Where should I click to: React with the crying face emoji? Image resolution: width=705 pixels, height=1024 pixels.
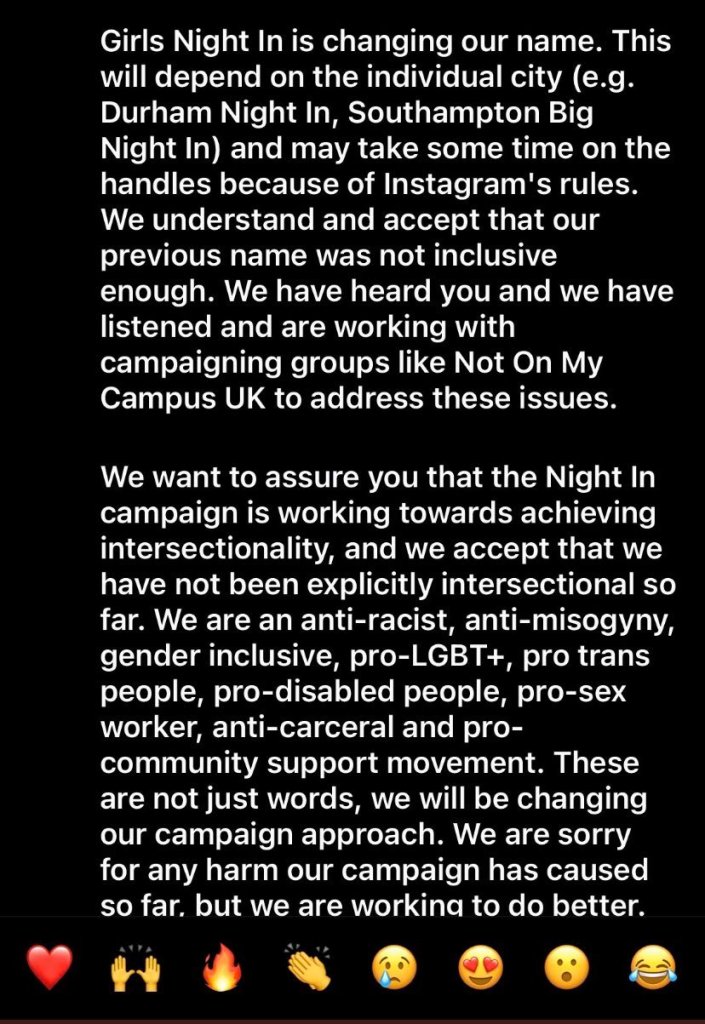pyautogui.click(x=394, y=968)
